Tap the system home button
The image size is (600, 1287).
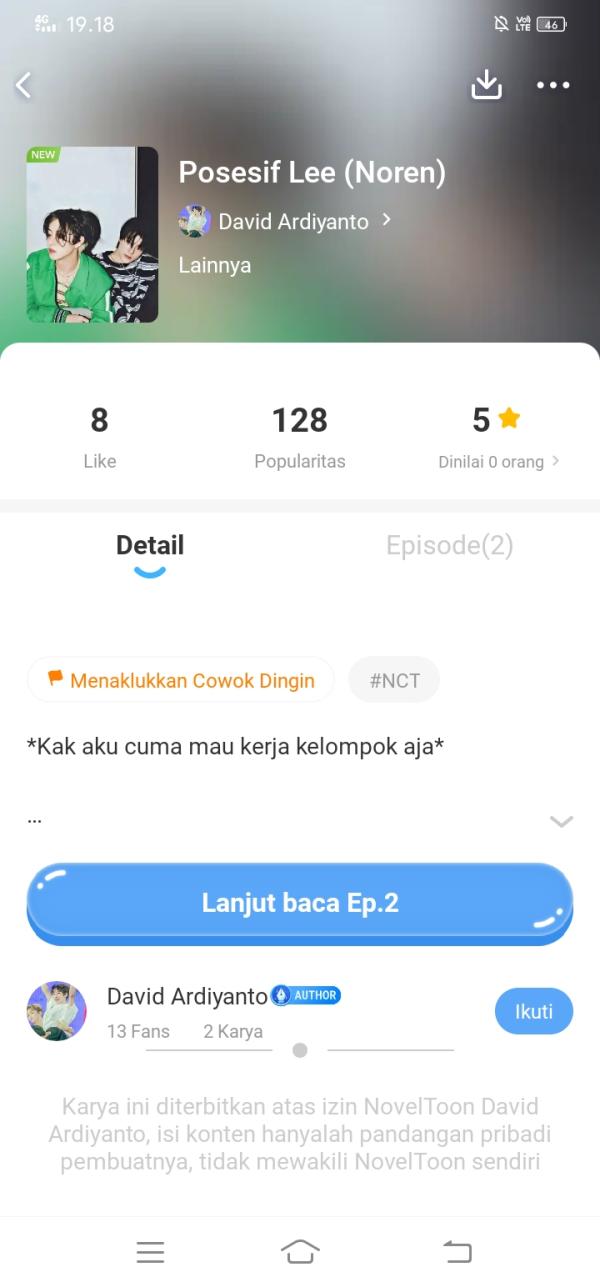[x=300, y=1251]
